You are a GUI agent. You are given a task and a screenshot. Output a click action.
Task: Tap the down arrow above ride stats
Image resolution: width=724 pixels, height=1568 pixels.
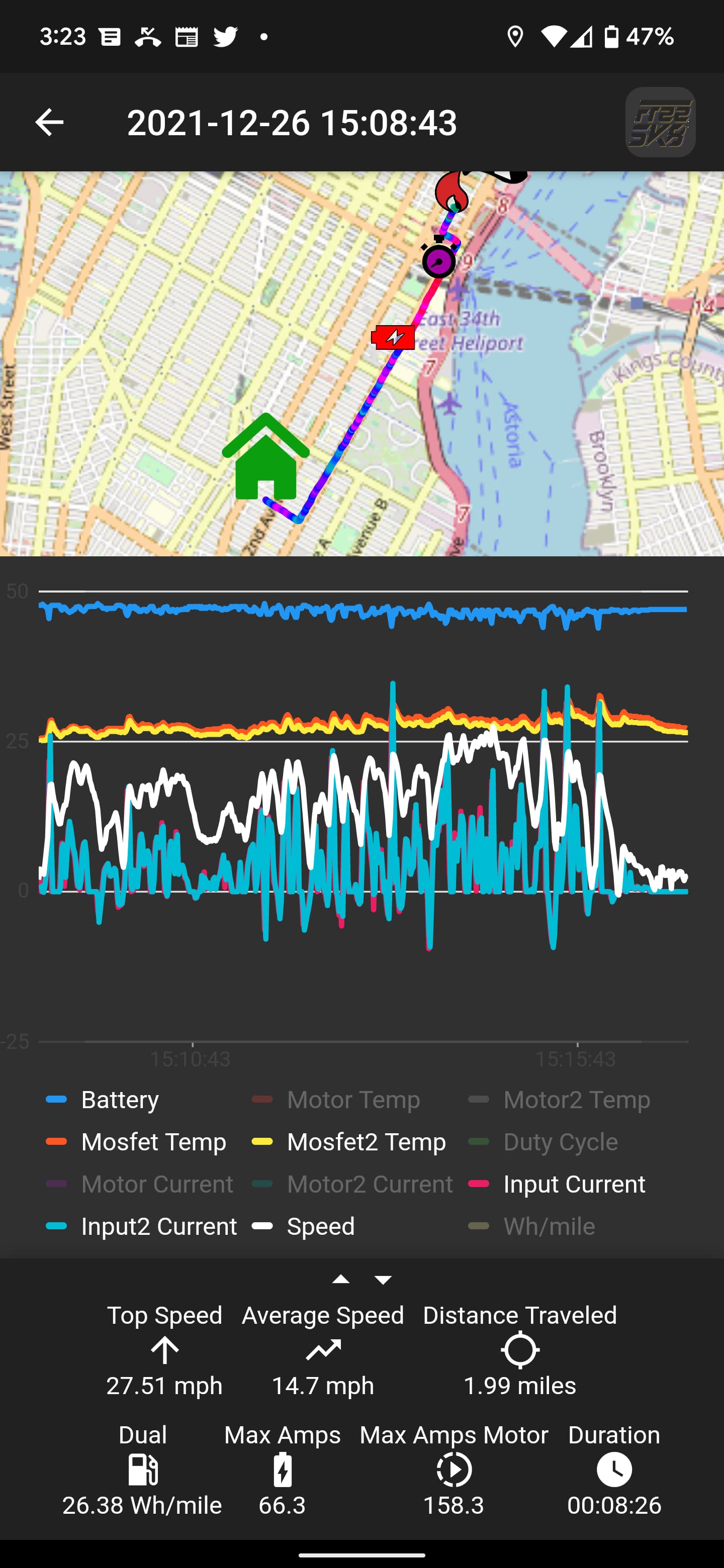pyautogui.click(x=383, y=1279)
